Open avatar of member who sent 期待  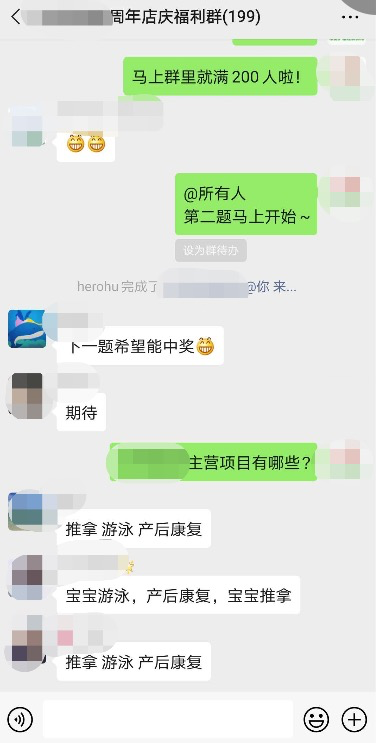click(27, 395)
